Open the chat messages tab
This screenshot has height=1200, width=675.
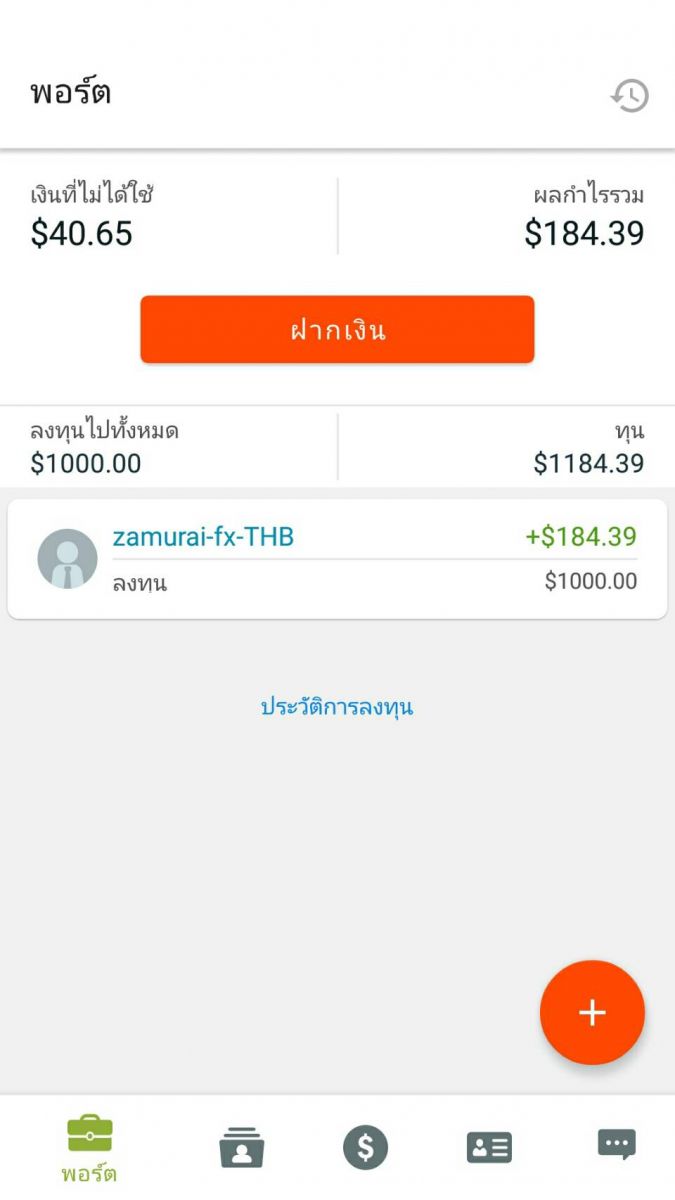(x=616, y=1145)
